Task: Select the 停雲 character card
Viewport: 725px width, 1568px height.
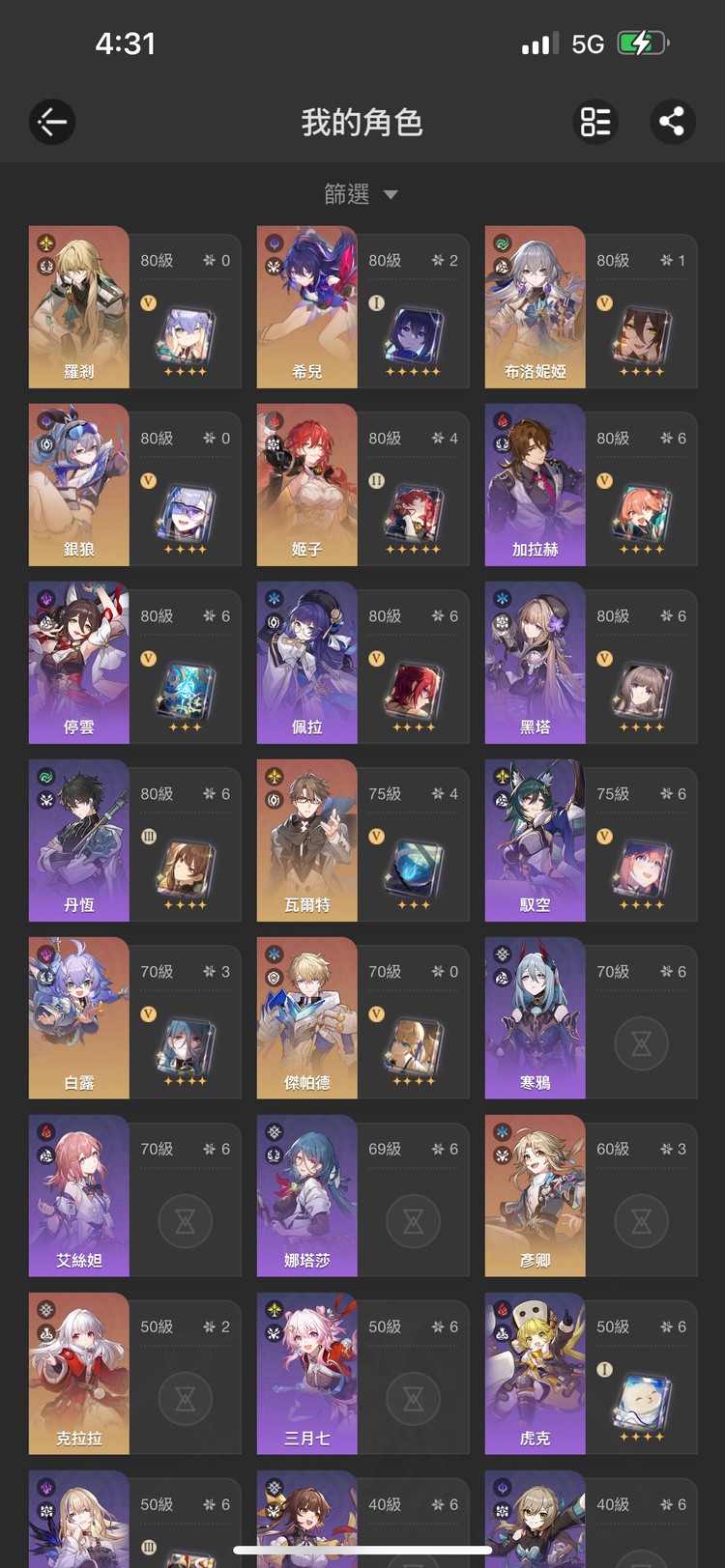Action: [79, 663]
